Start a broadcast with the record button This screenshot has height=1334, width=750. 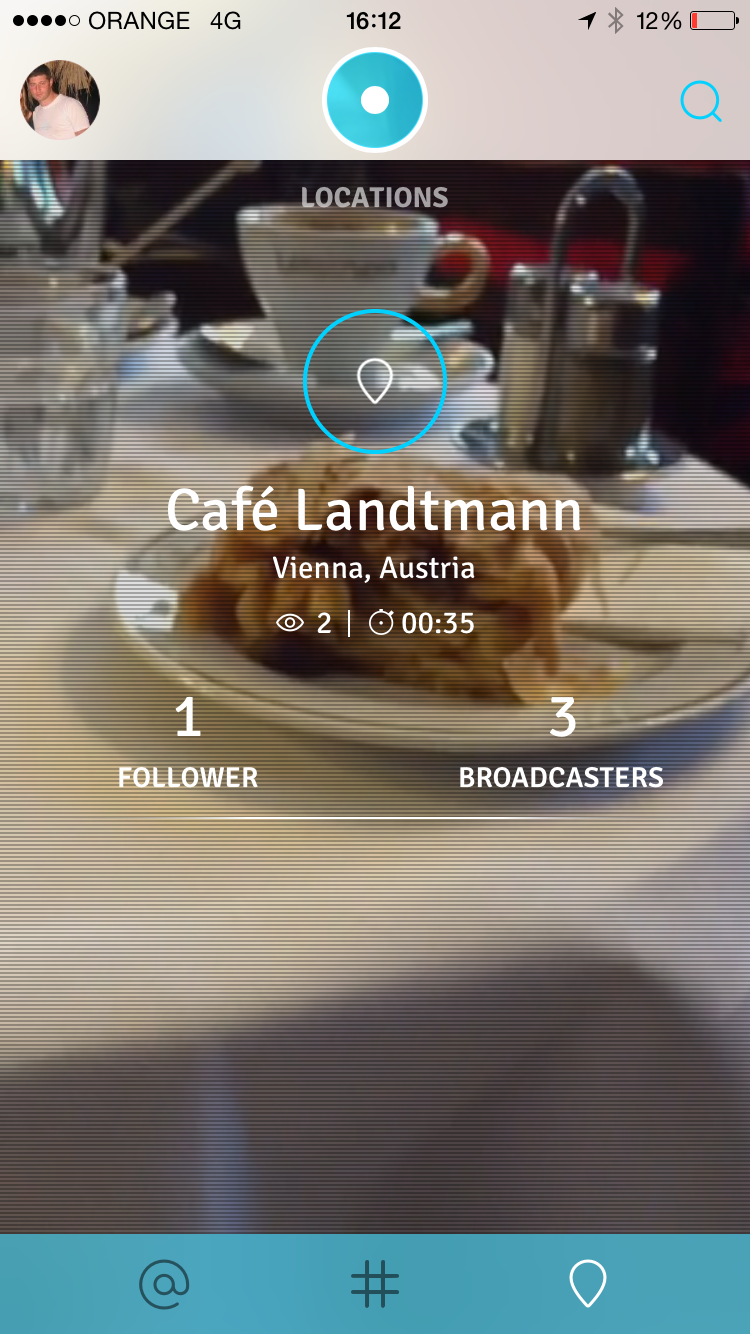[375, 100]
